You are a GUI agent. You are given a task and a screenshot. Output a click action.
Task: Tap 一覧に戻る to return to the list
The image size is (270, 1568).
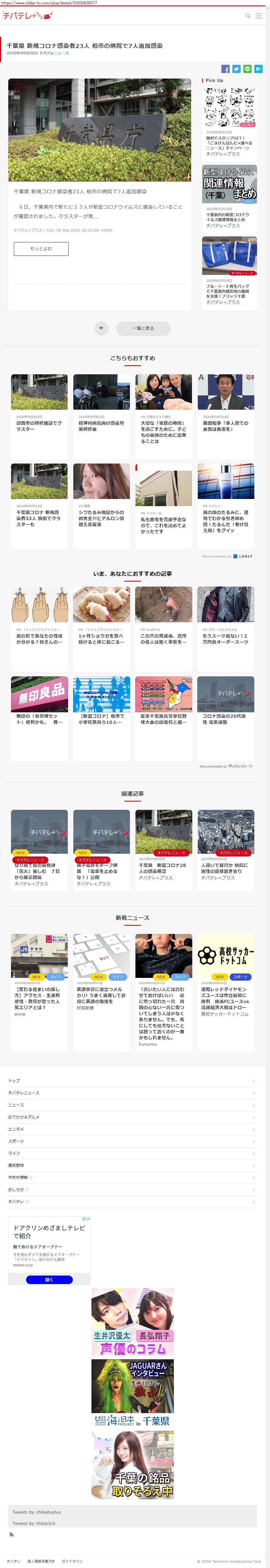point(143,328)
